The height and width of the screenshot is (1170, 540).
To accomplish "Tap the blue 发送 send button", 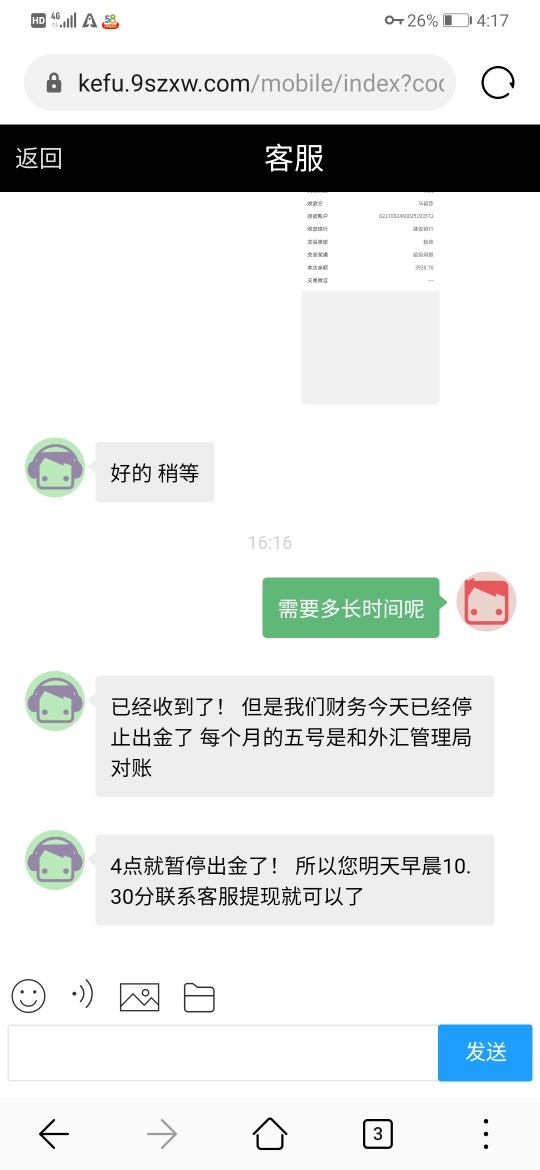I will [x=486, y=1053].
